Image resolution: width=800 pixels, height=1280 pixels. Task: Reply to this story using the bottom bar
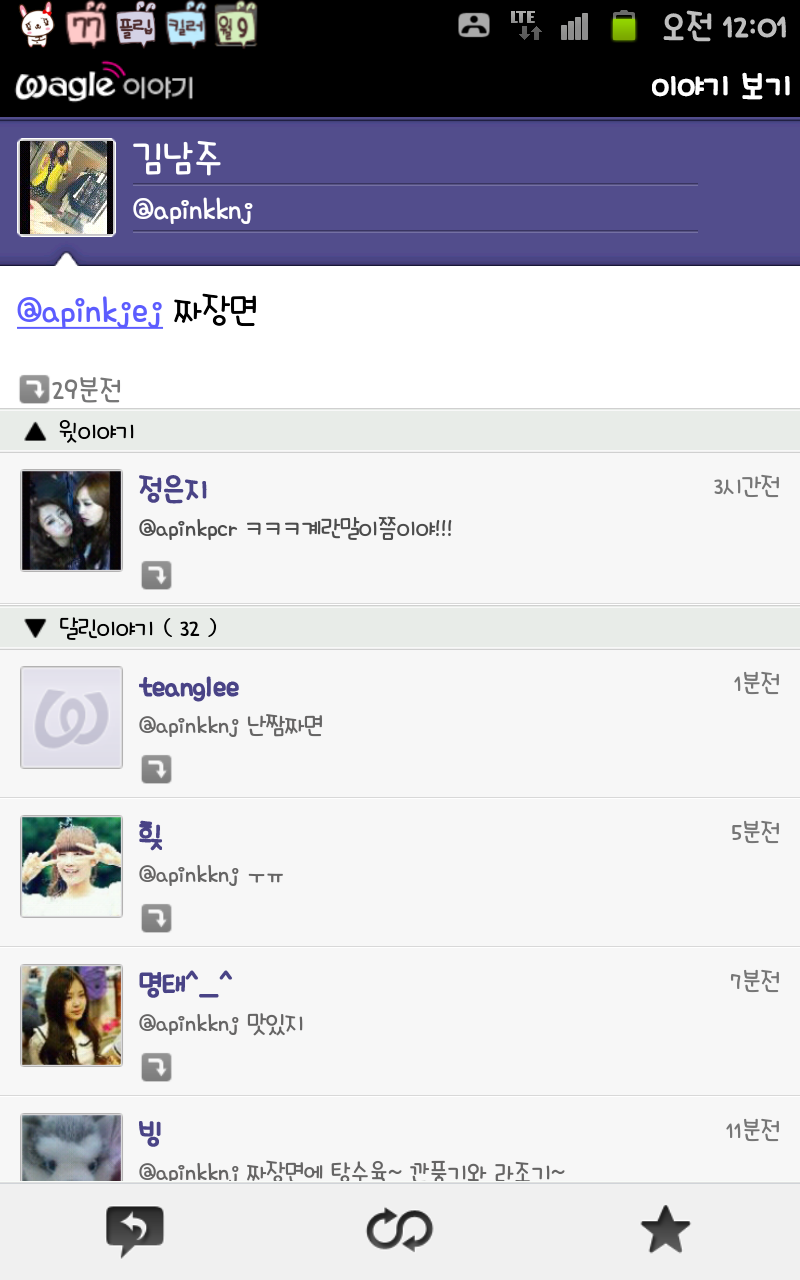[x=134, y=1231]
